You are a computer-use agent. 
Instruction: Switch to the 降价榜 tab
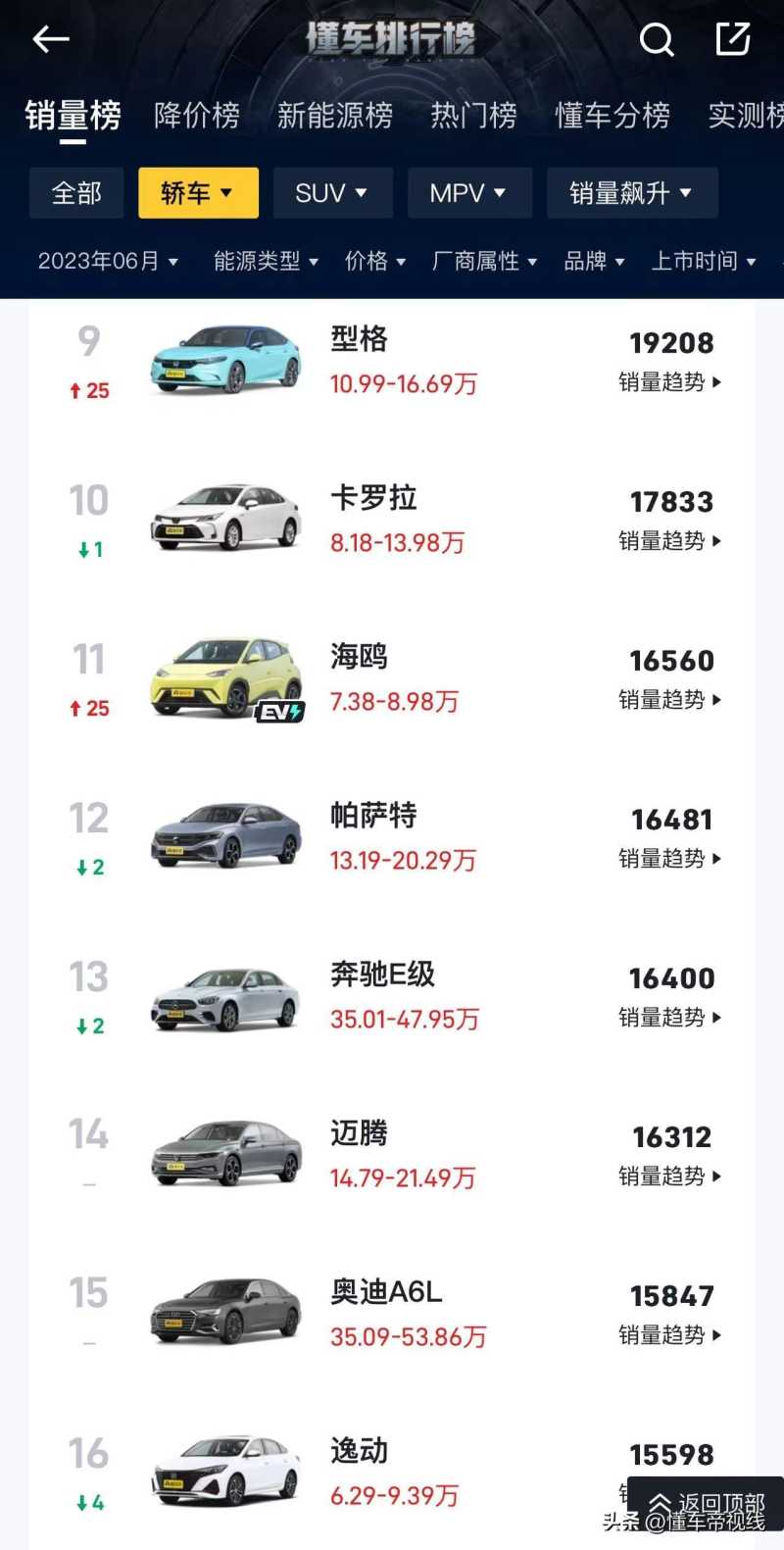pos(197,116)
